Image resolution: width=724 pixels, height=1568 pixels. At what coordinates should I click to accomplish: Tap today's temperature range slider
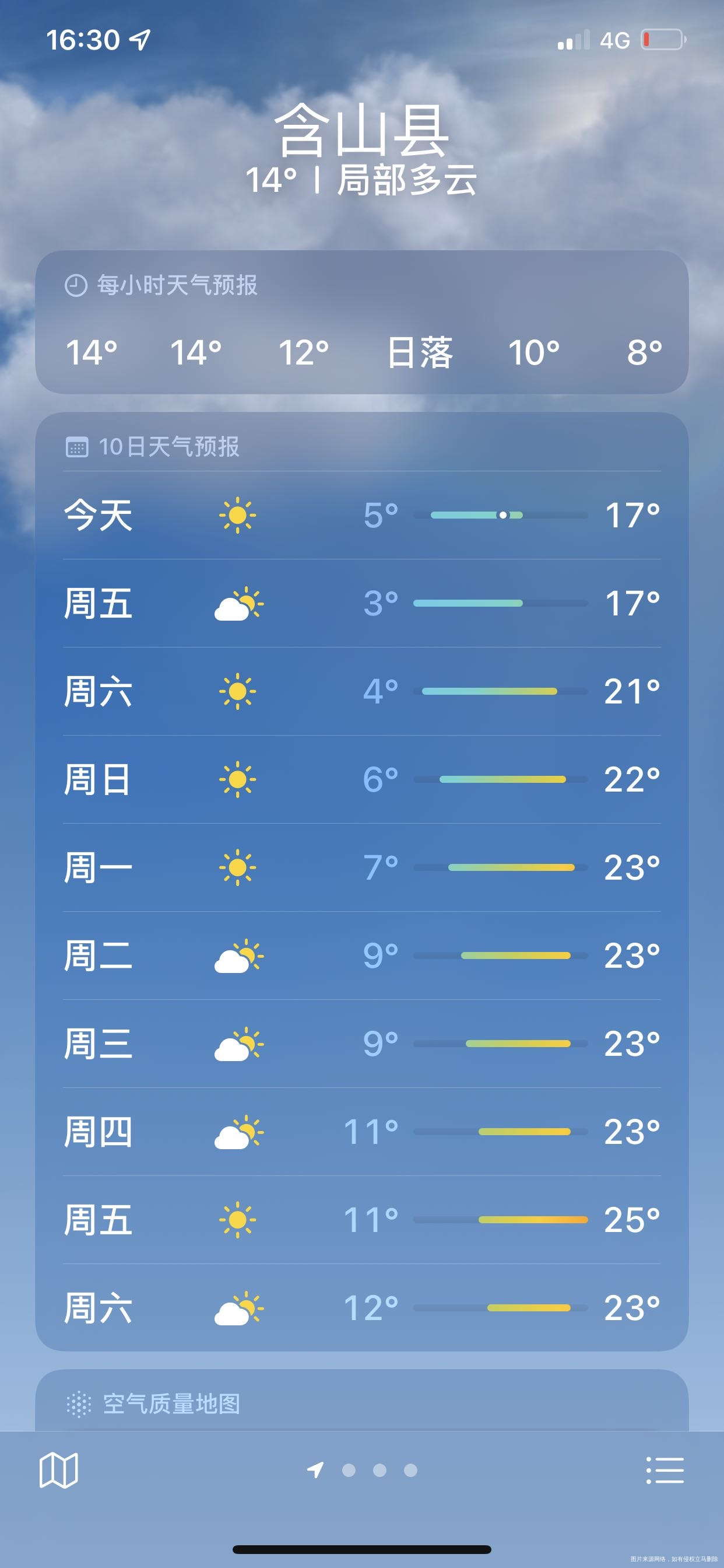499,516
